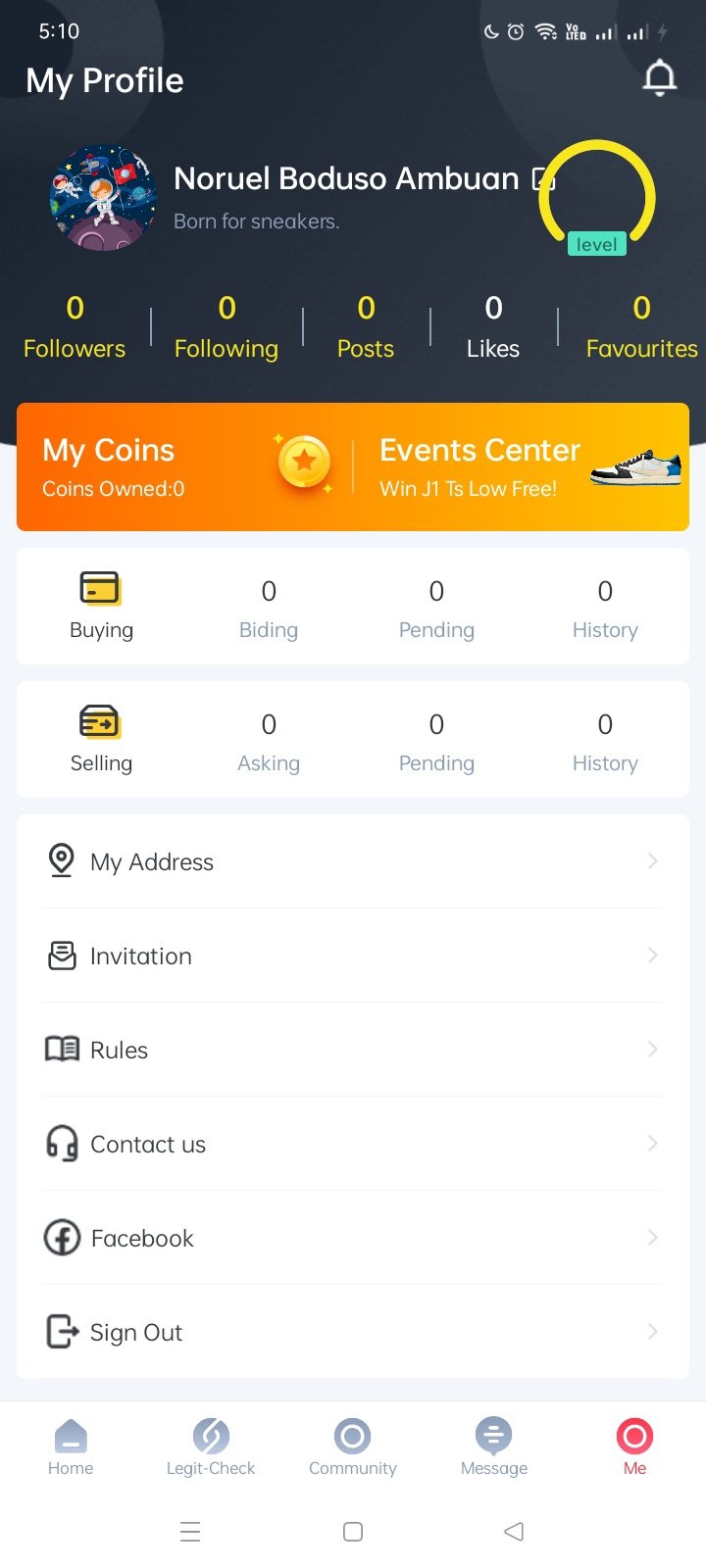The image size is (706, 1568).
Task: Open the notifications bell
Action: [x=659, y=78]
